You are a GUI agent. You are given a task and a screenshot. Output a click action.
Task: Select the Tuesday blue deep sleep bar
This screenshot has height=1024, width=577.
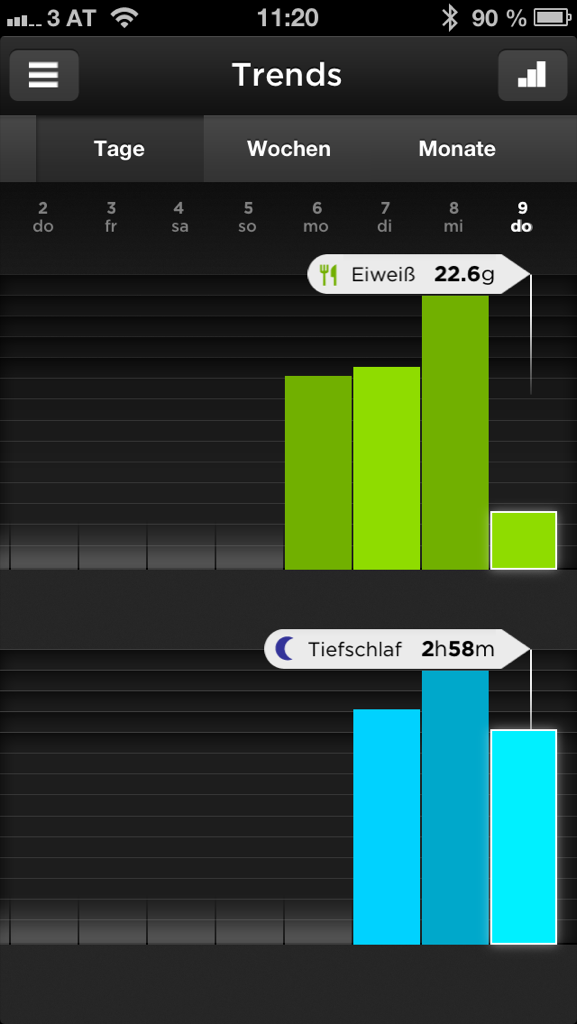[x=386, y=826]
